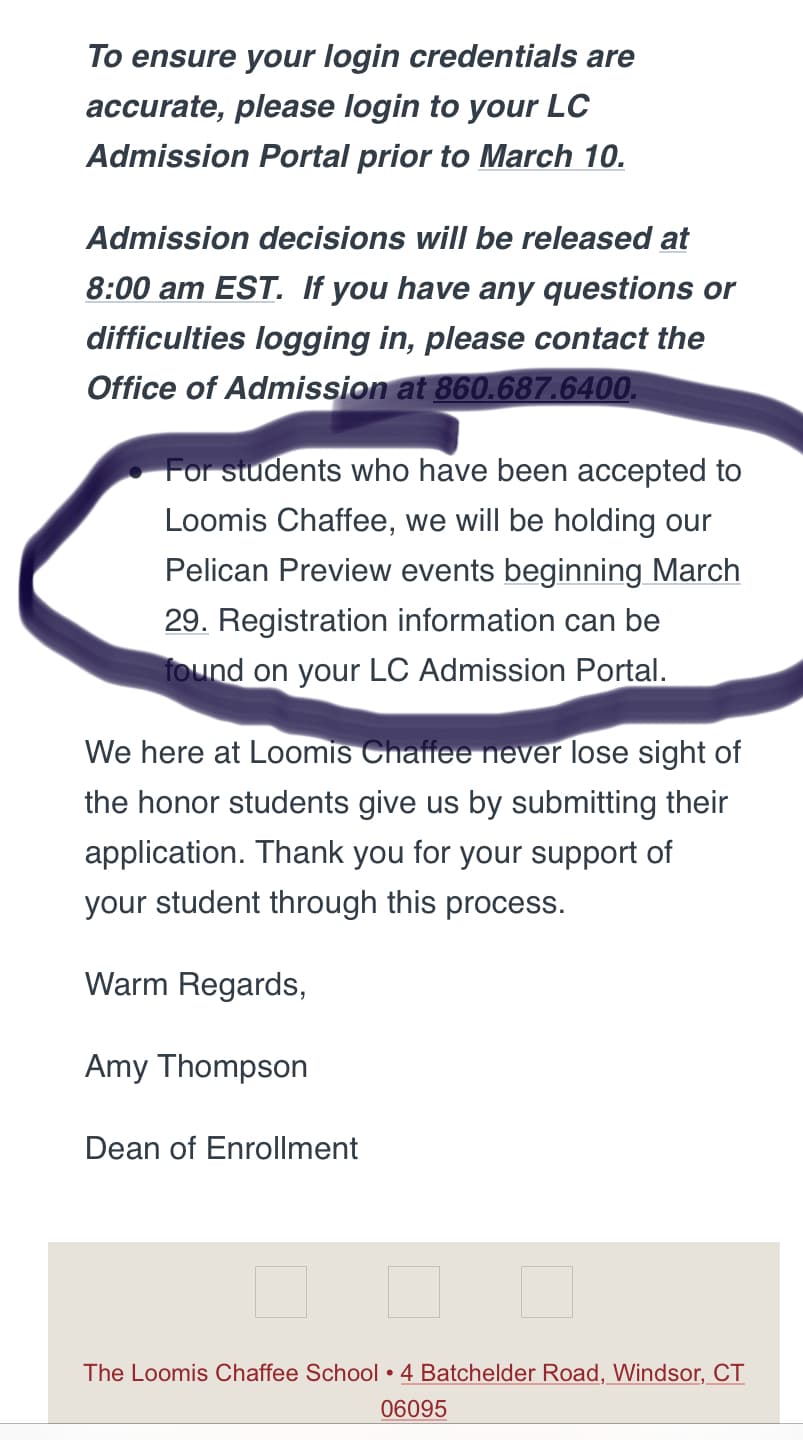This screenshot has height=1440, width=803.
Task: Call the Office of Admission phone number
Action: click(x=535, y=388)
